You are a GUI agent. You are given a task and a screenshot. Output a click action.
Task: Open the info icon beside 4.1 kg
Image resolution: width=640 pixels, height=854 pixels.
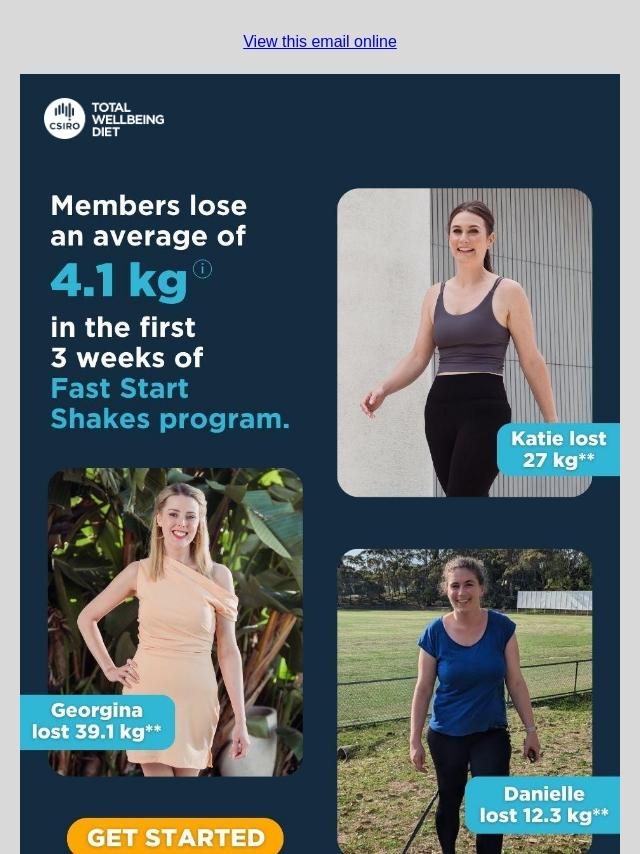[x=202, y=269]
